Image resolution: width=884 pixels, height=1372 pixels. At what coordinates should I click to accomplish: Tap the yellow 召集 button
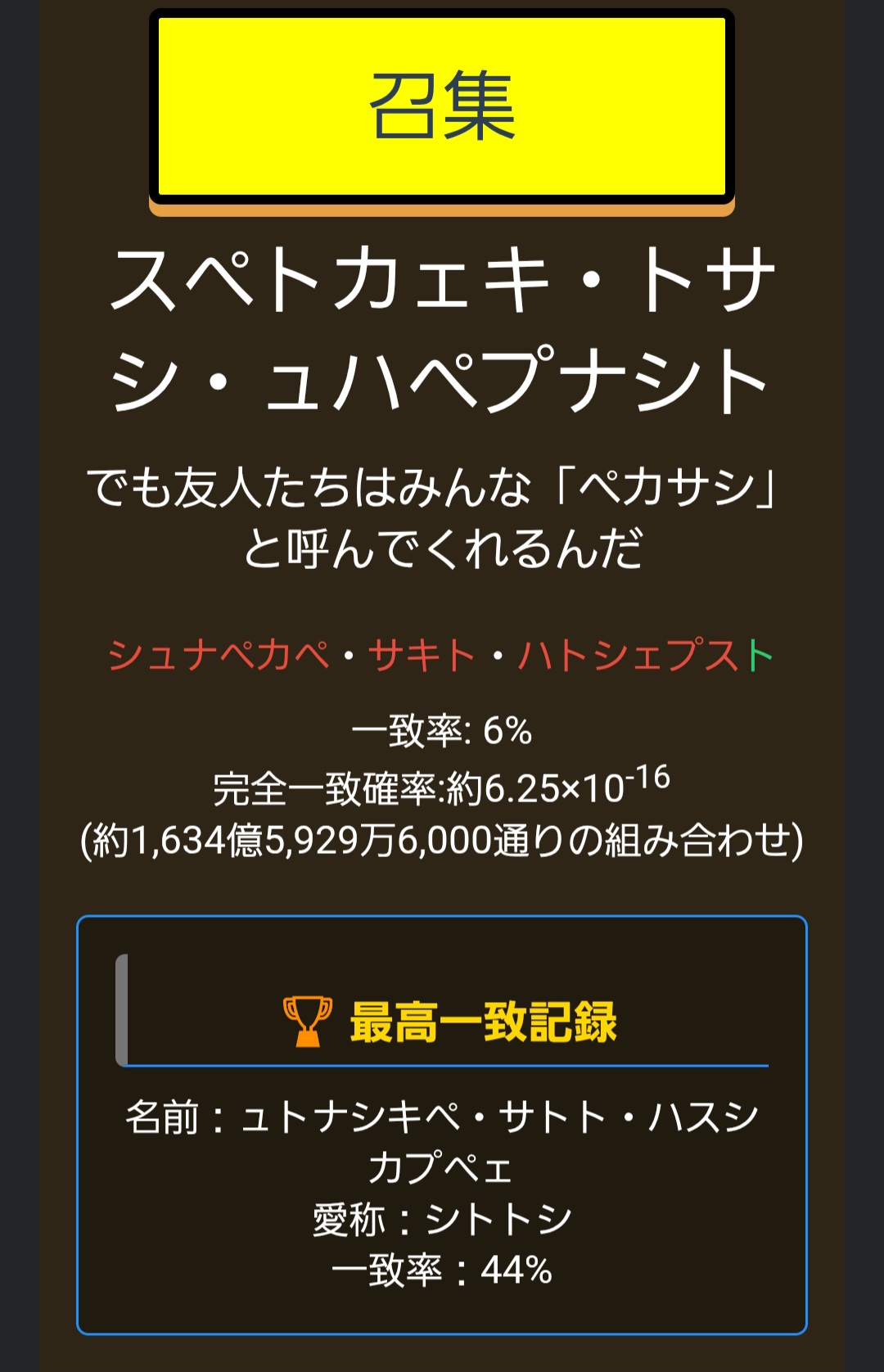coord(442,107)
